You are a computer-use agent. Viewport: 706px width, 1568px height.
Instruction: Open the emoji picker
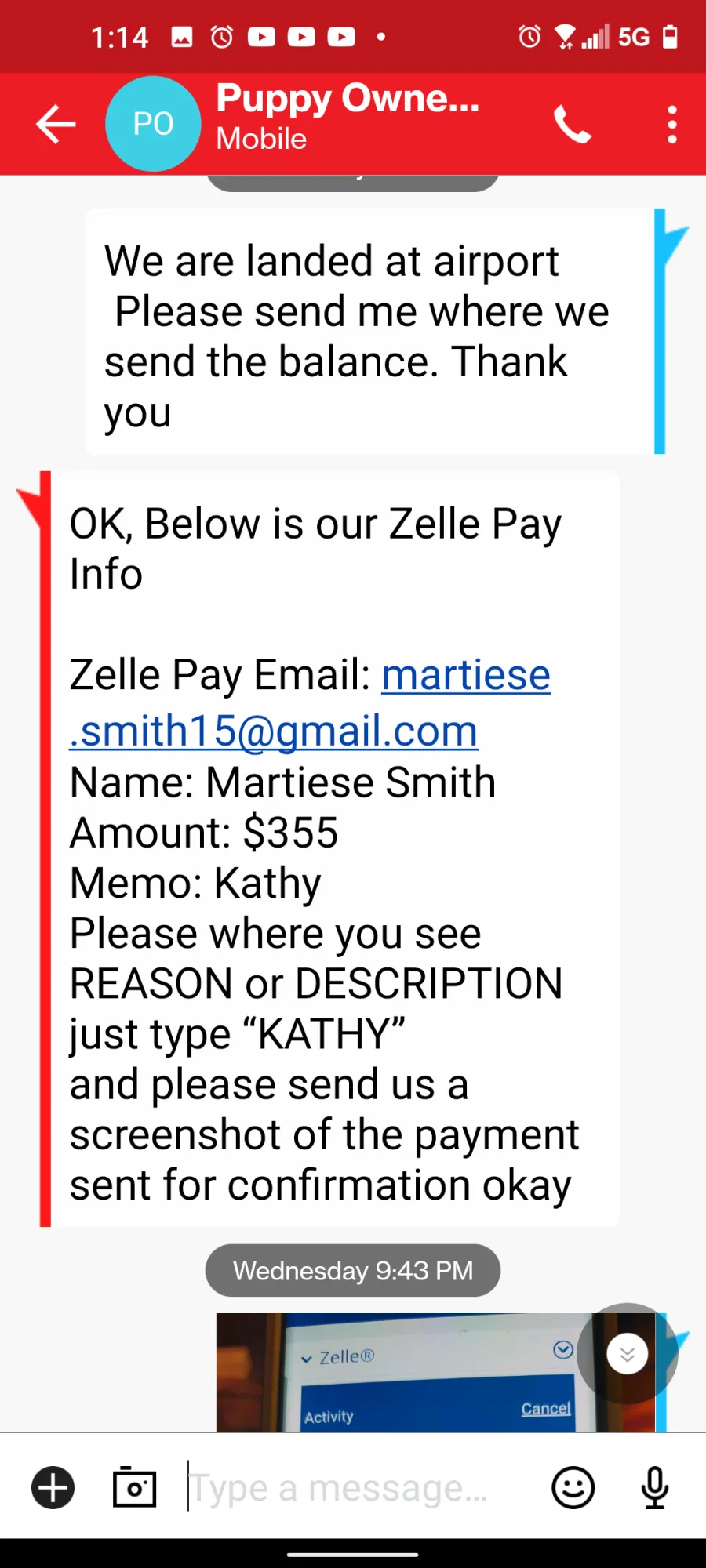(x=573, y=1487)
